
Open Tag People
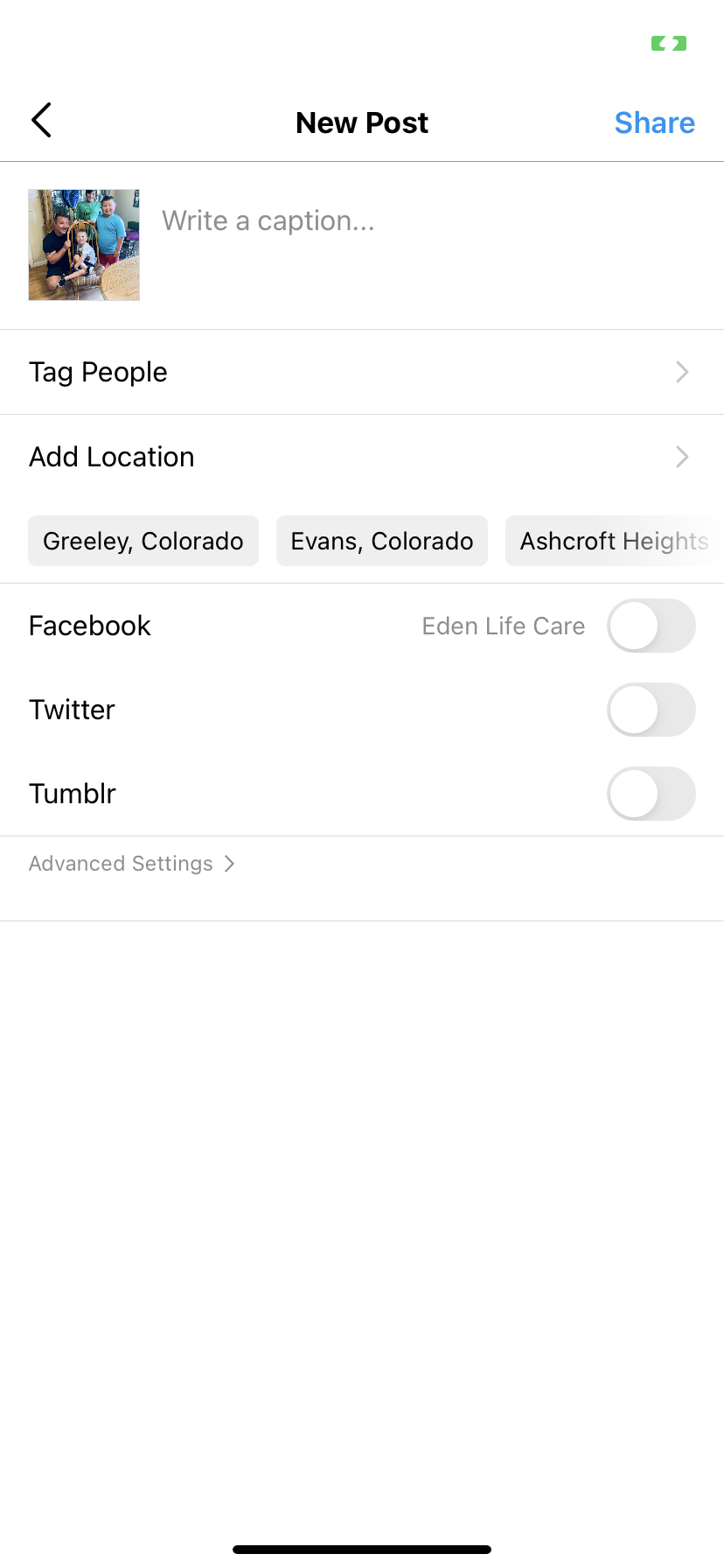[x=361, y=372]
